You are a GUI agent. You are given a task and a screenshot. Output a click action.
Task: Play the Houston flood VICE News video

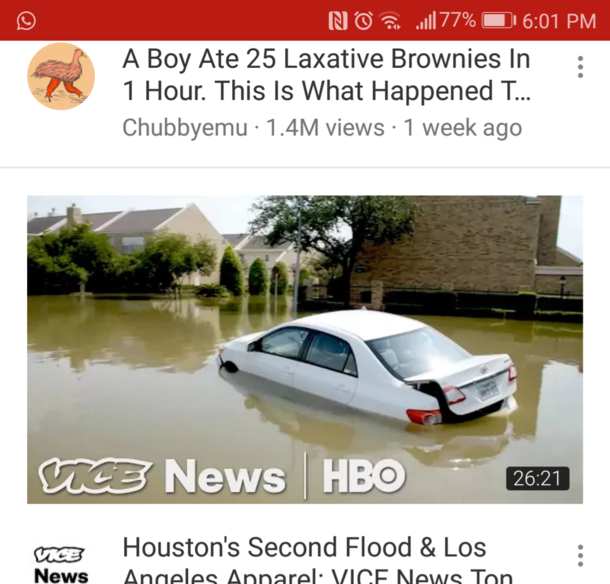[x=304, y=349]
